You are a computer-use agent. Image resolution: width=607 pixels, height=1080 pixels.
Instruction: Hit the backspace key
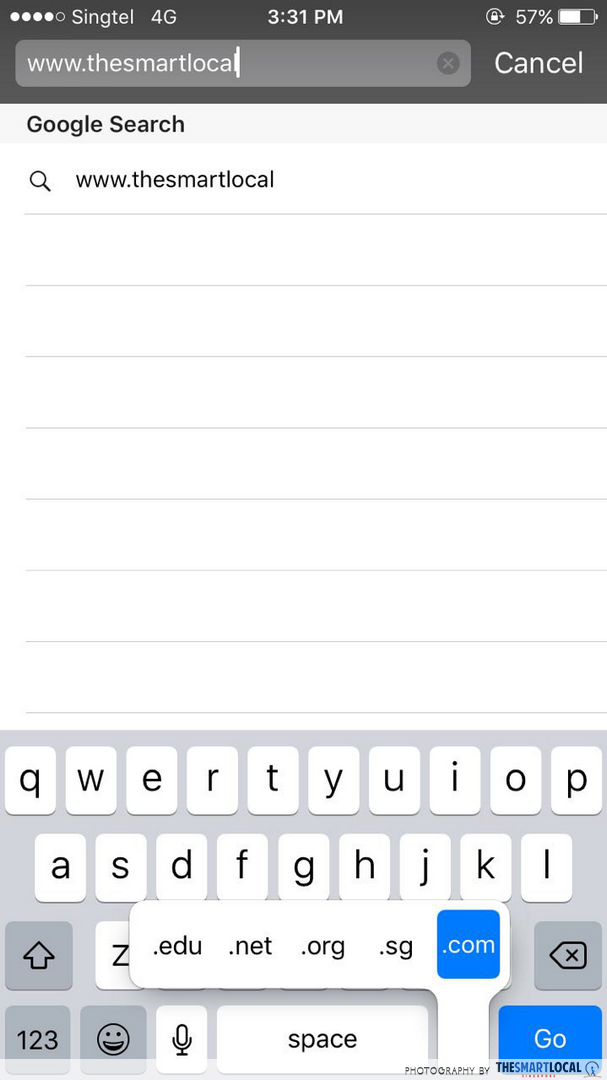[567, 956]
